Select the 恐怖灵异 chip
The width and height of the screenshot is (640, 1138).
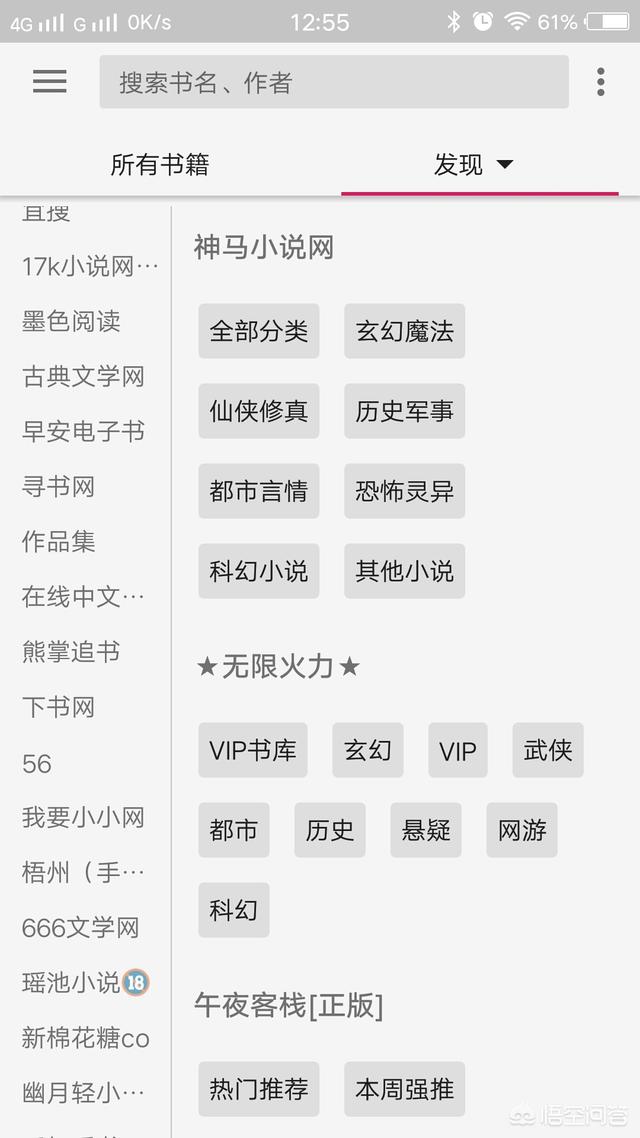(405, 491)
